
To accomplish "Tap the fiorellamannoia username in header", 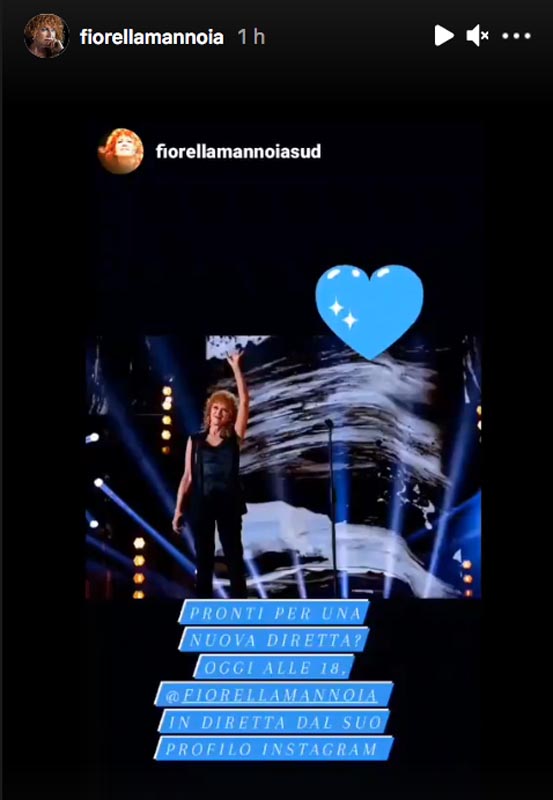I will pyautogui.click(x=152, y=37).
